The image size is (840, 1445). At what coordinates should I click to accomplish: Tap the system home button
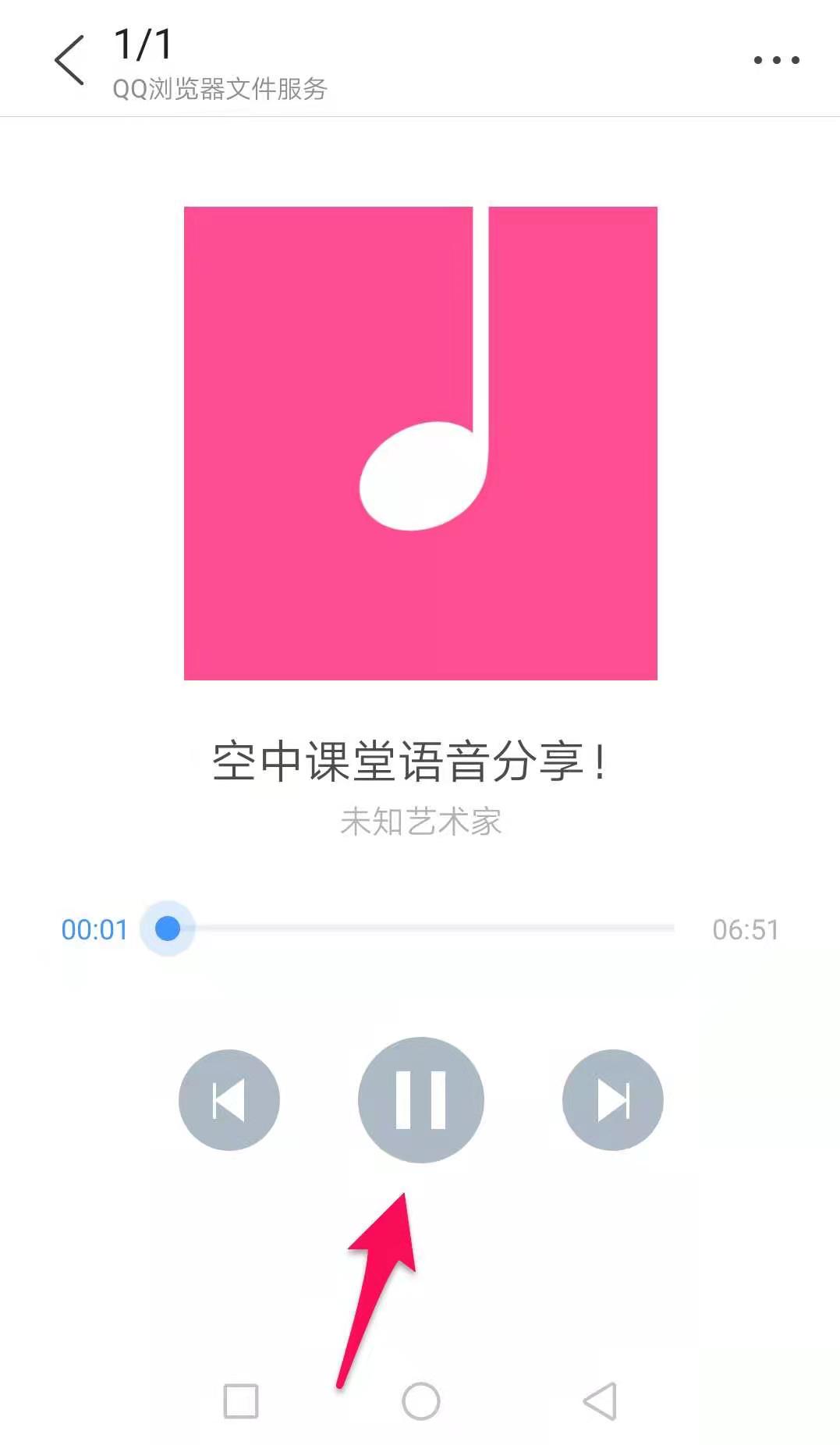421,1401
